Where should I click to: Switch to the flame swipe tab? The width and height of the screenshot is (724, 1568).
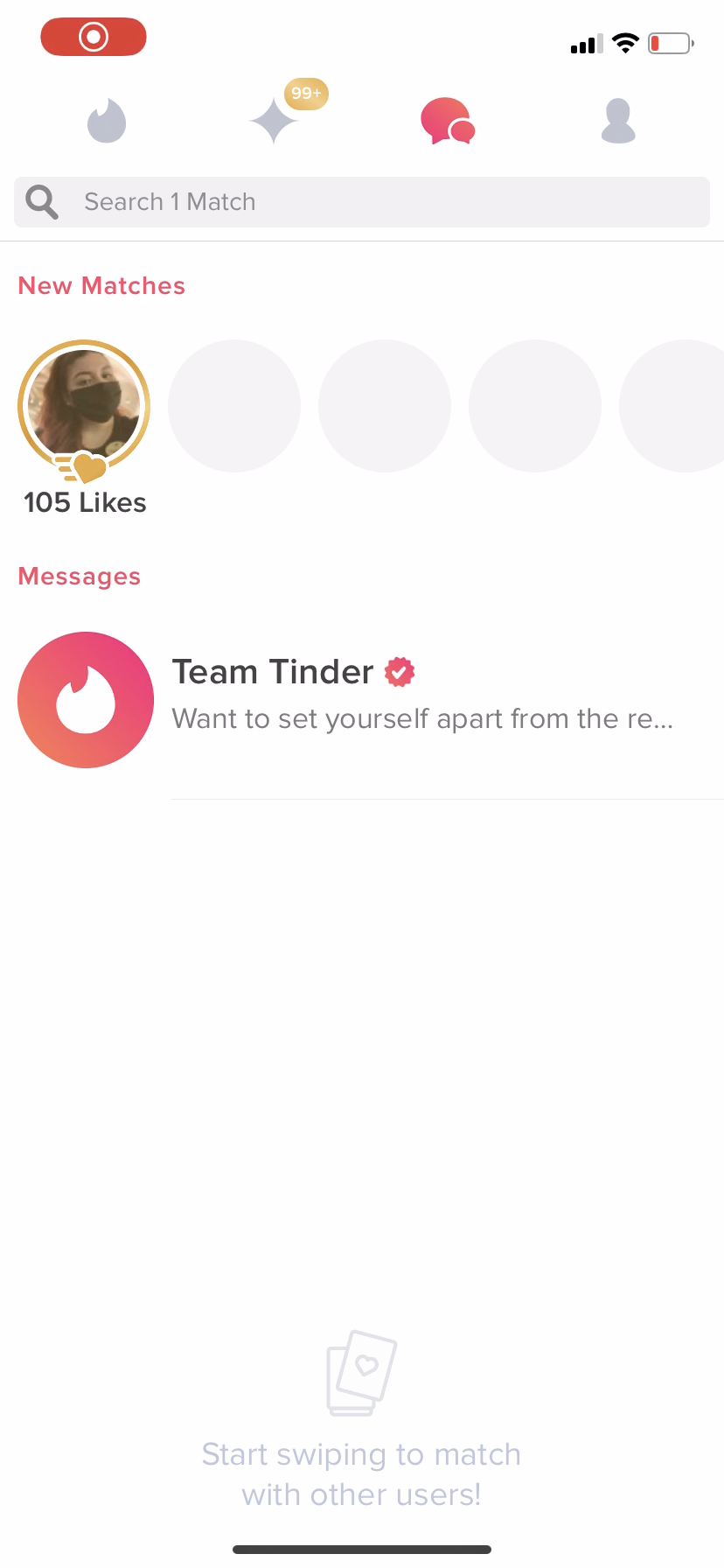(107, 121)
